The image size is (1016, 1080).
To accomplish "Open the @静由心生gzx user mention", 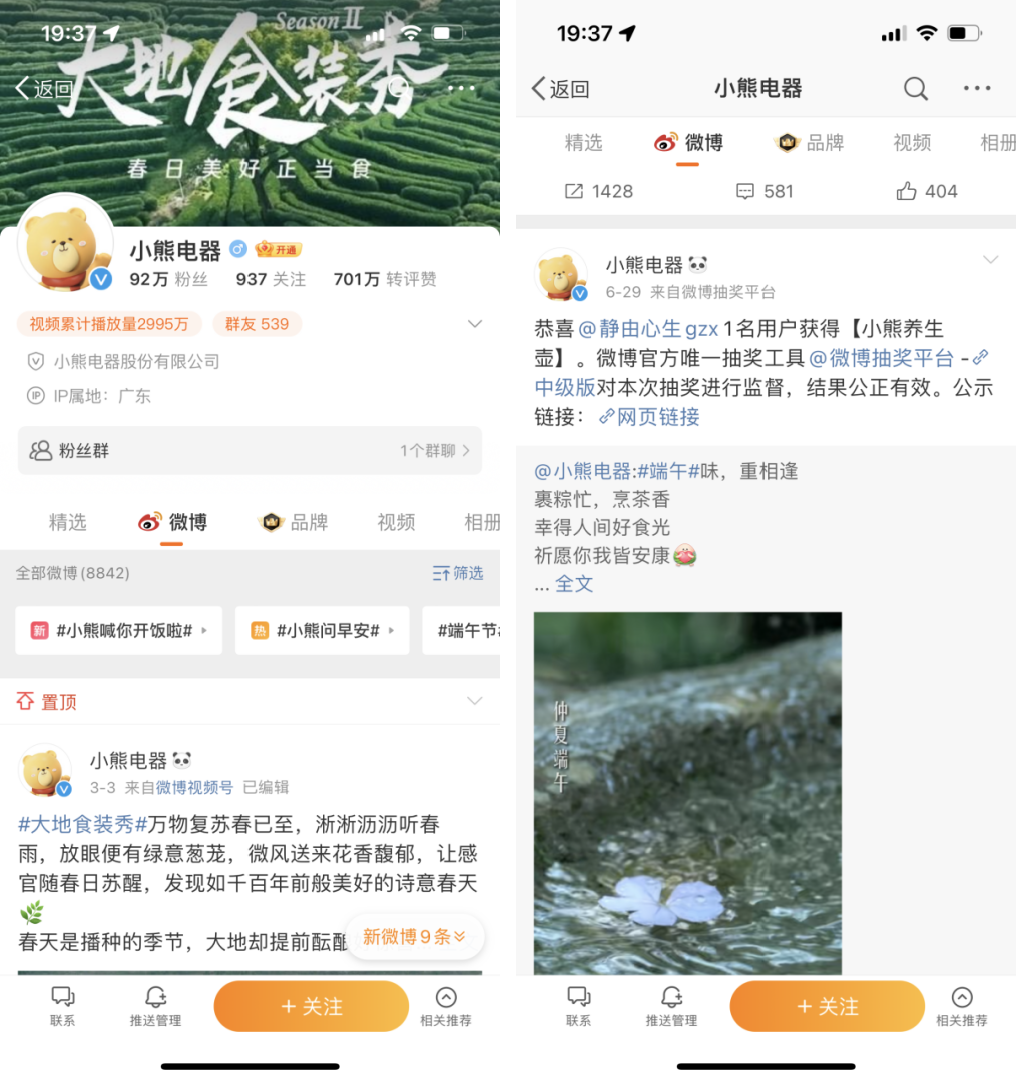I will click(647, 329).
